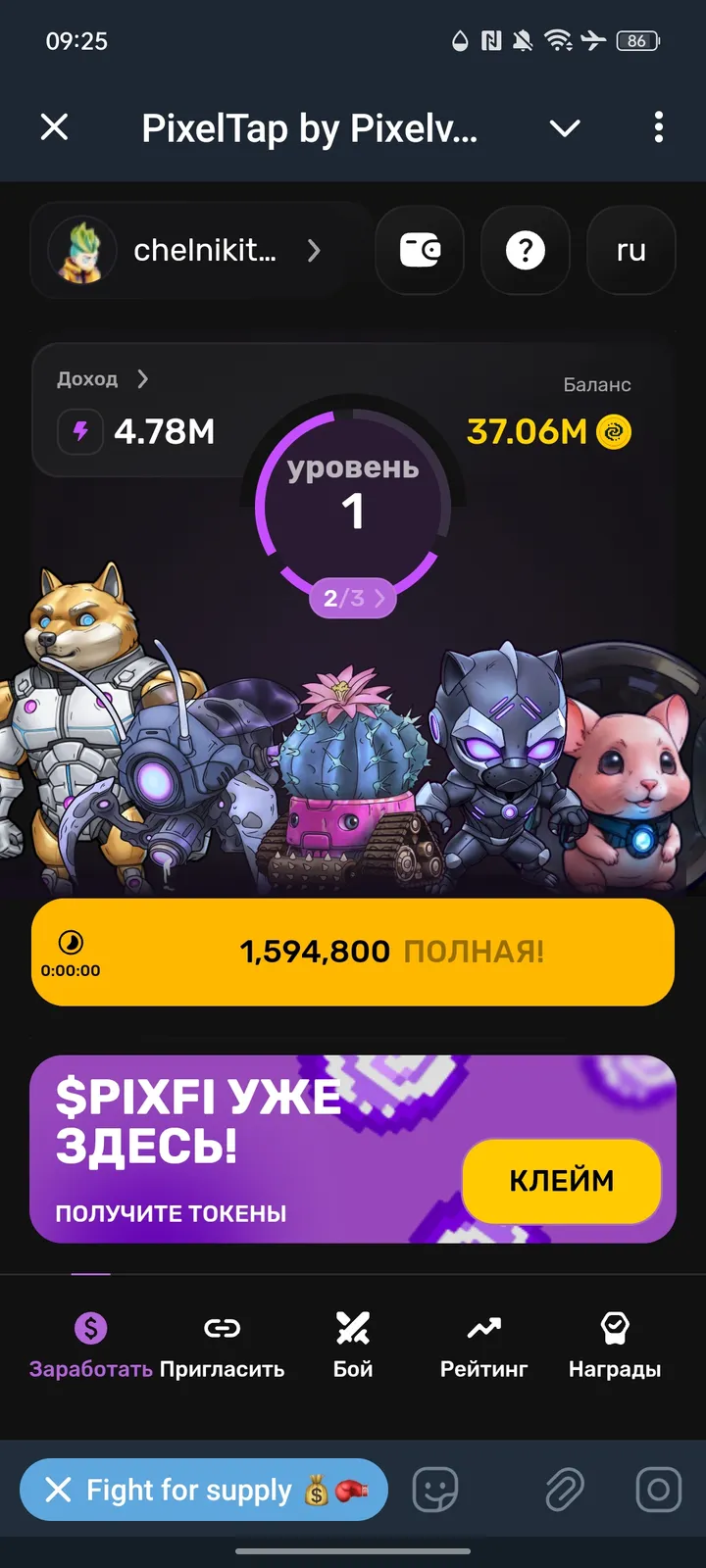
Task: Switch to the Рейтинг tab
Action: coord(483,1346)
